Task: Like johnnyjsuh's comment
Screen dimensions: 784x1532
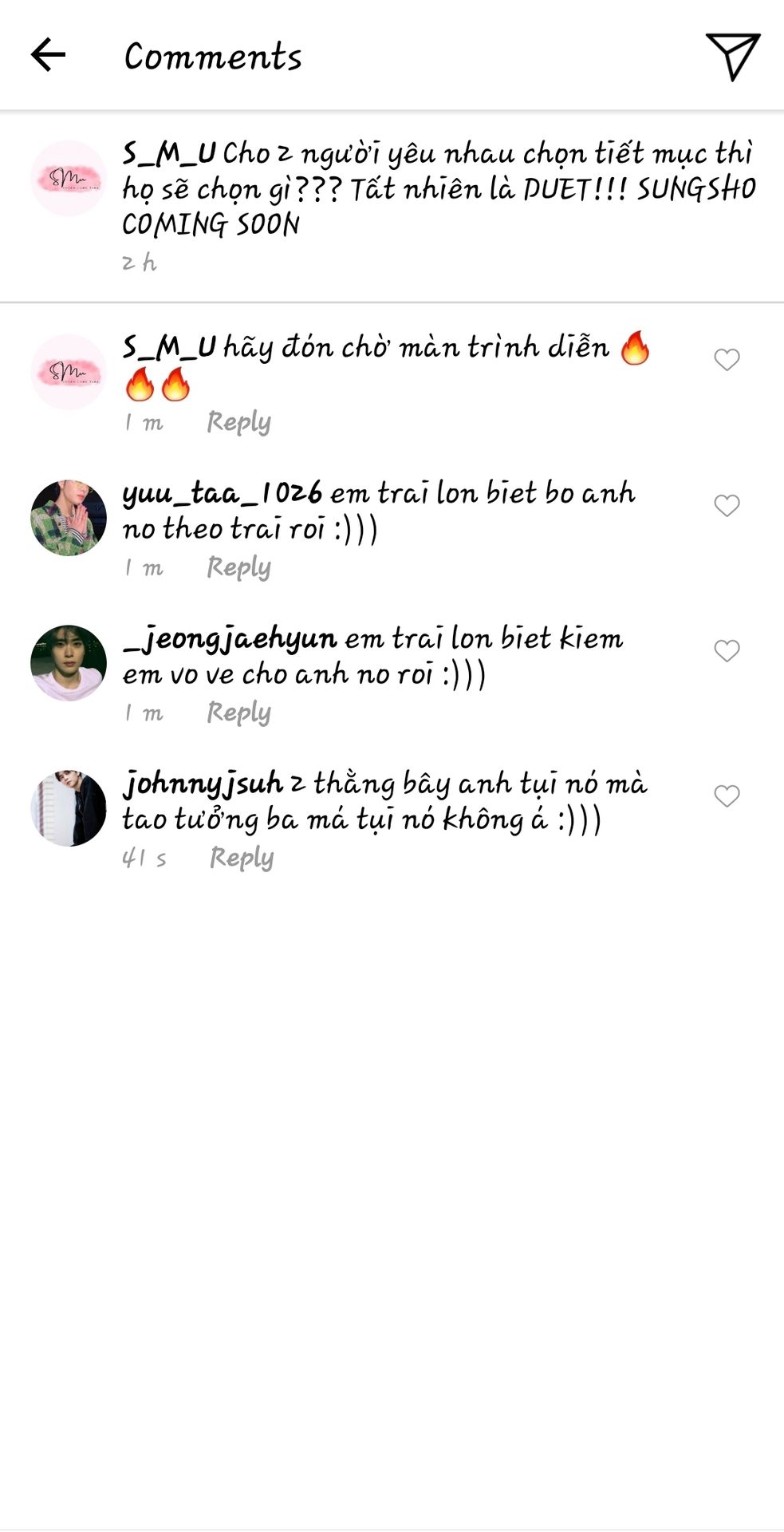Action: [727, 796]
